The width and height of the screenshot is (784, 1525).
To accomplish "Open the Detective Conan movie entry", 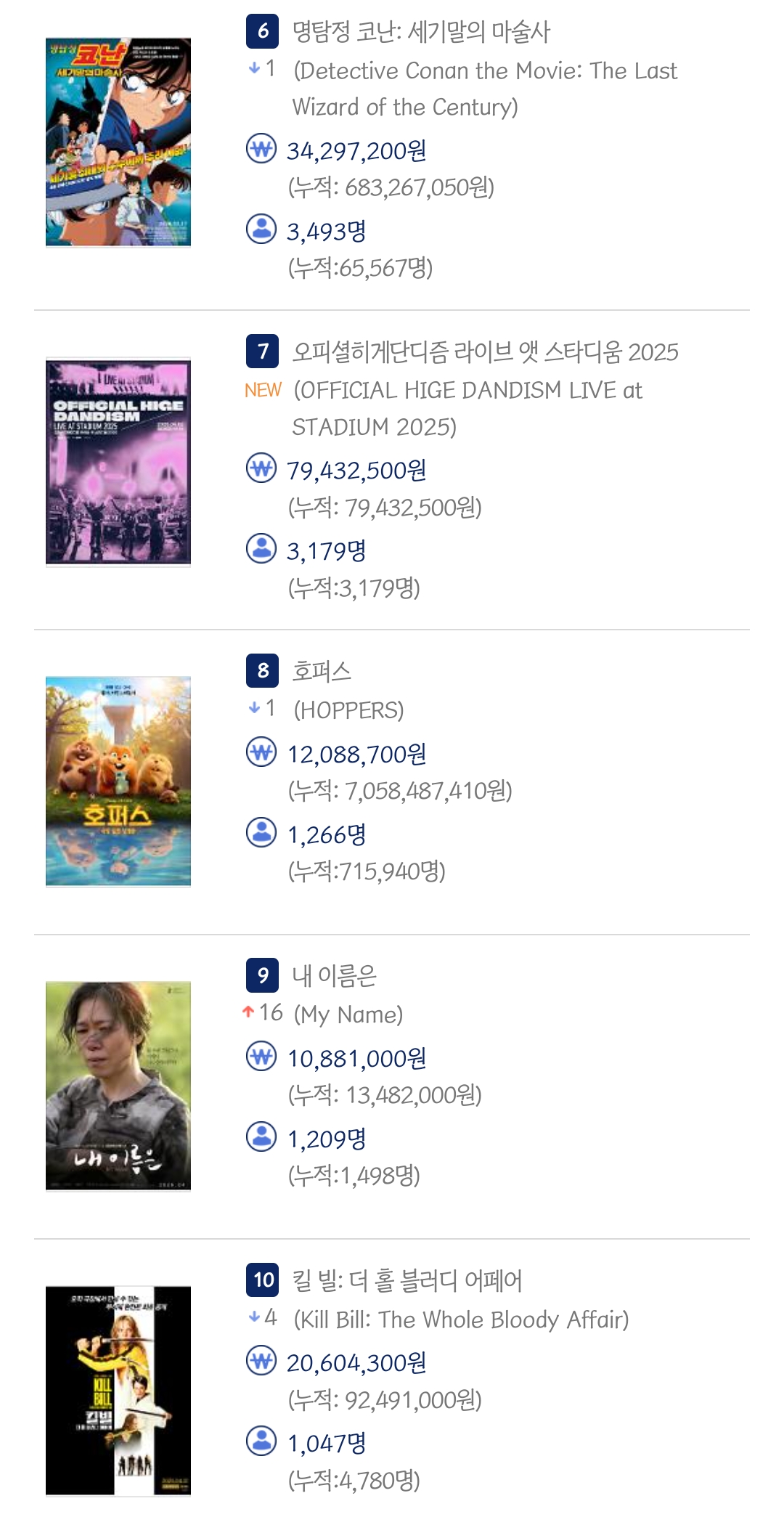I will click(x=421, y=32).
